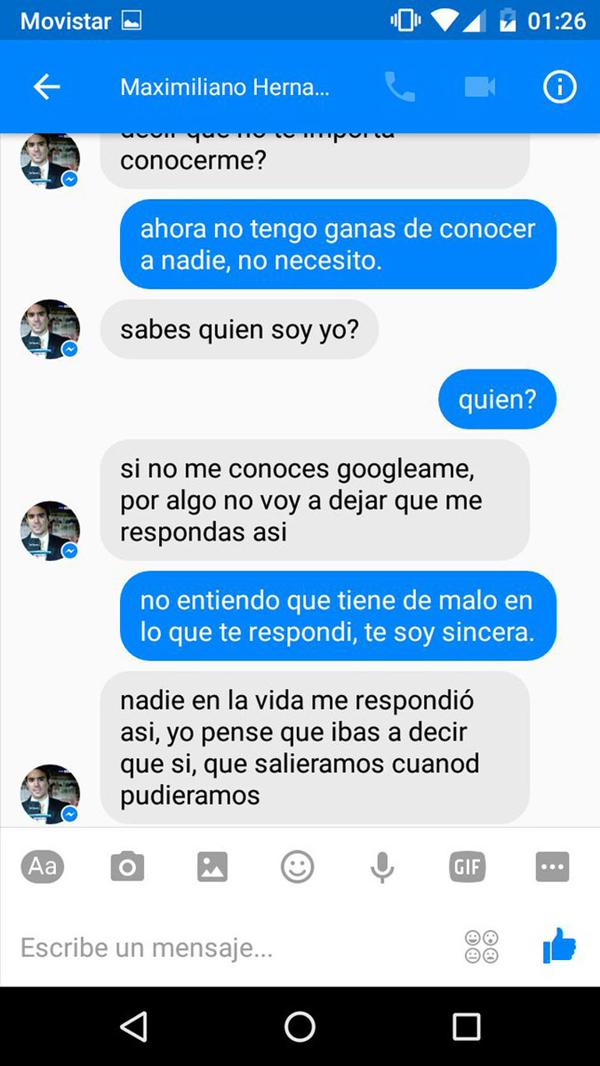Open the camera to take a photo

click(127, 867)
